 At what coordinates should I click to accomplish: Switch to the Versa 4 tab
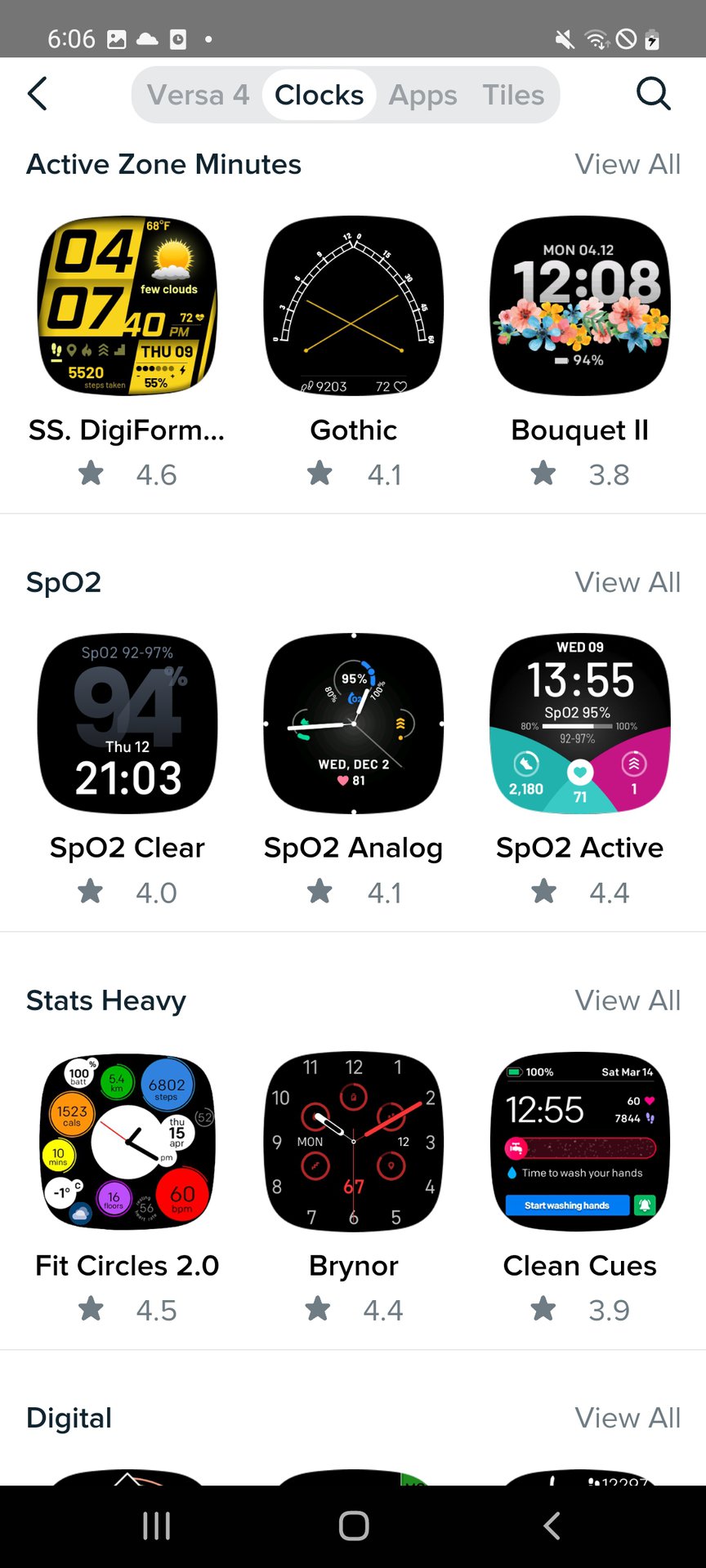click(x=198, y=95)
